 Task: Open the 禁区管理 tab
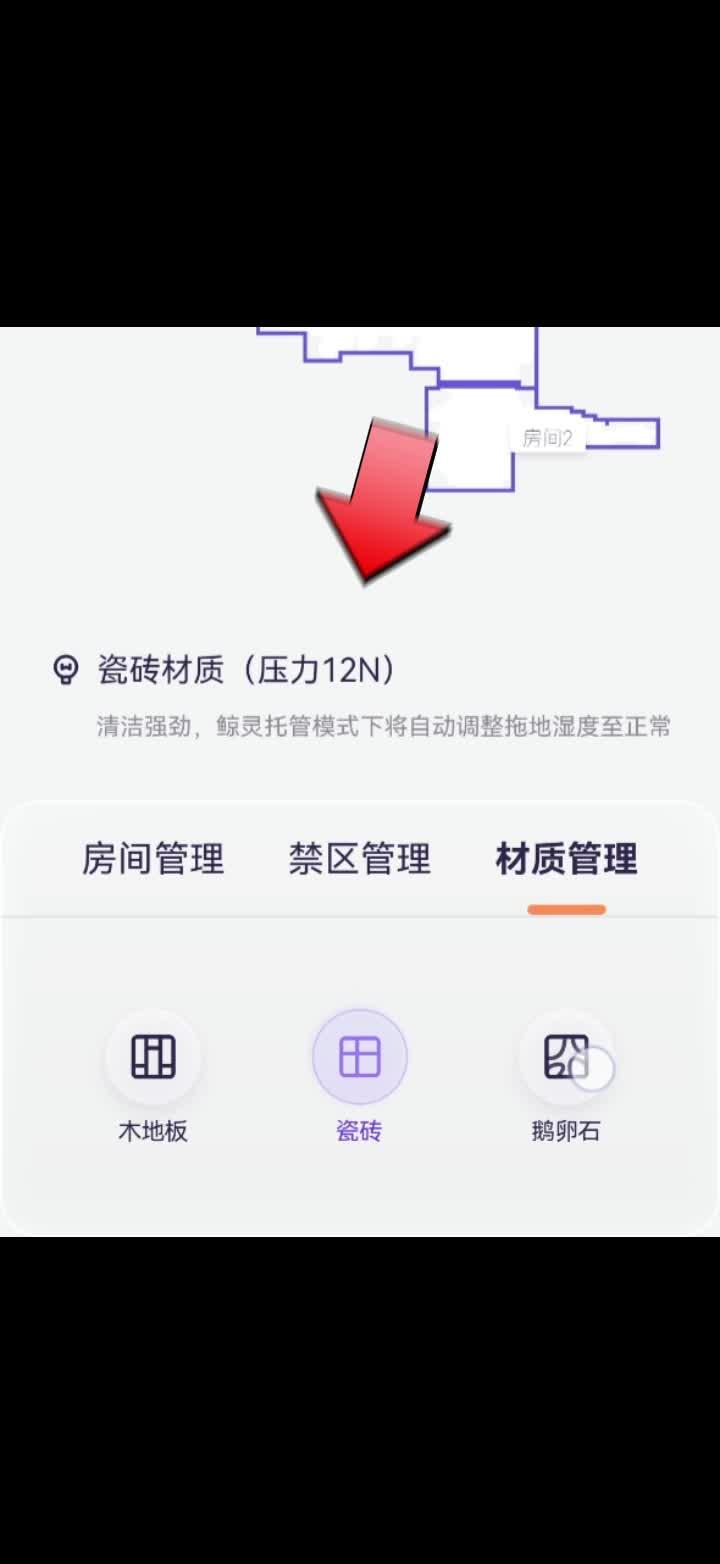[x=360, y=859]
